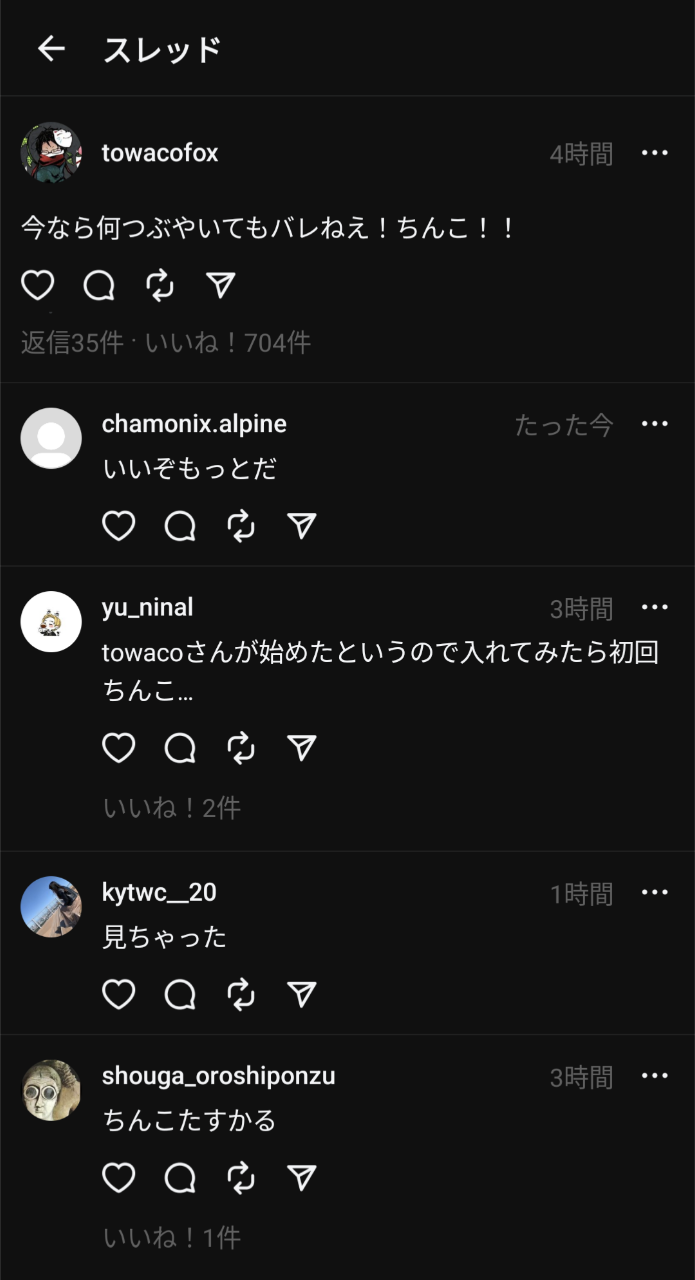The image size is (695, 1280).
Task: Open options for kytwc__20's reply
Action: tap(654, 892)
